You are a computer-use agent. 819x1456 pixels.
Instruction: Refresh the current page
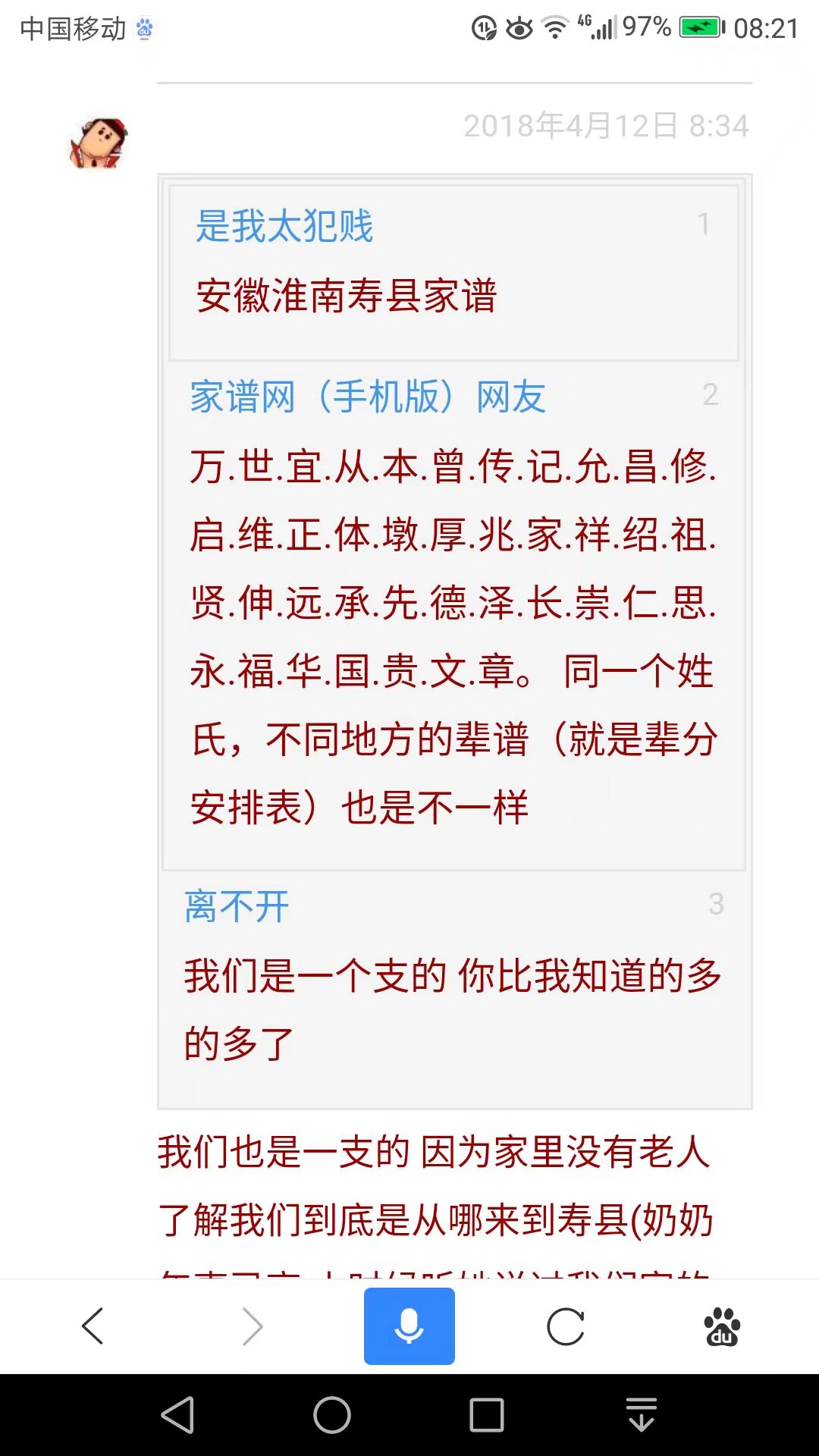[566, 1326]
